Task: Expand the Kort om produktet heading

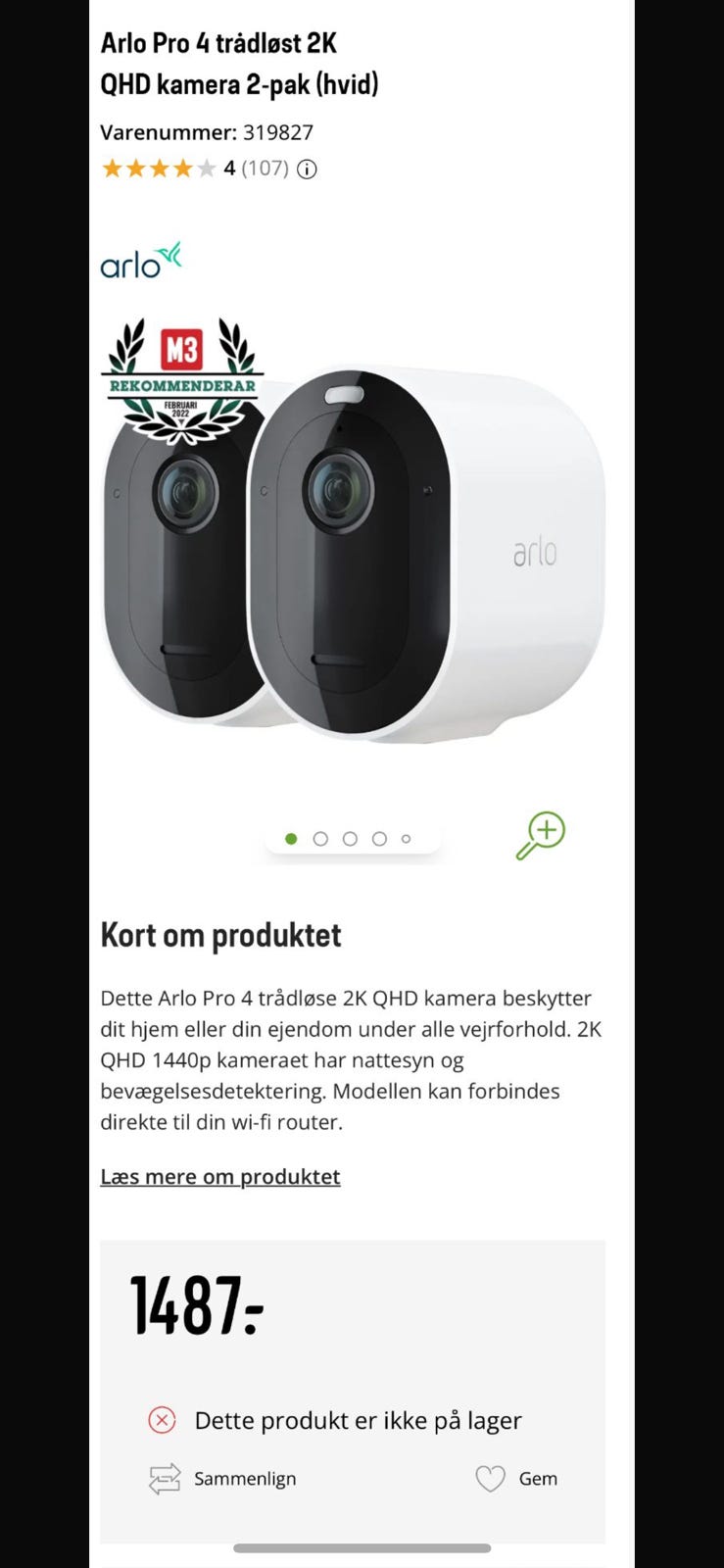Action: pyautogui.click(x=217, y=936)
